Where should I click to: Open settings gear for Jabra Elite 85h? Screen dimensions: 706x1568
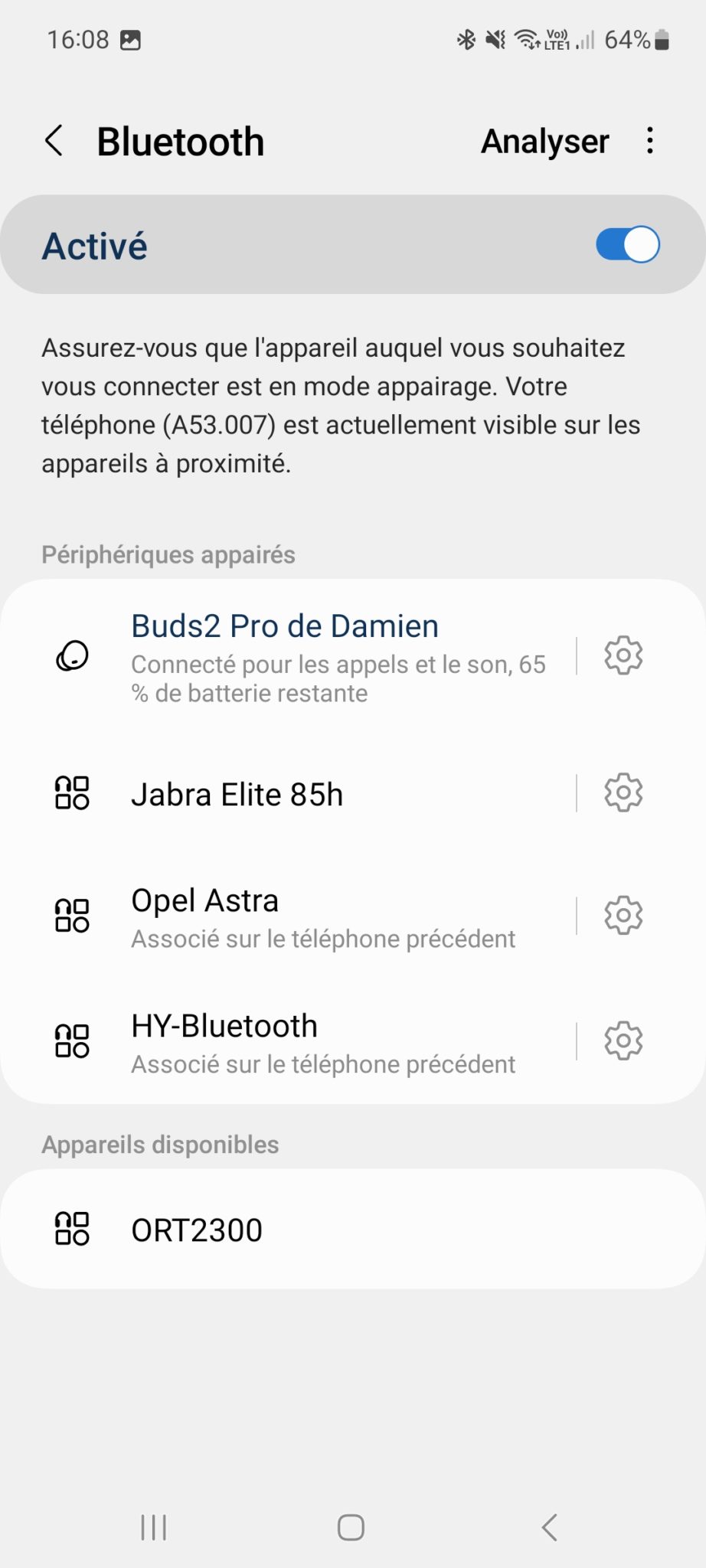click(x=623, y=792)
